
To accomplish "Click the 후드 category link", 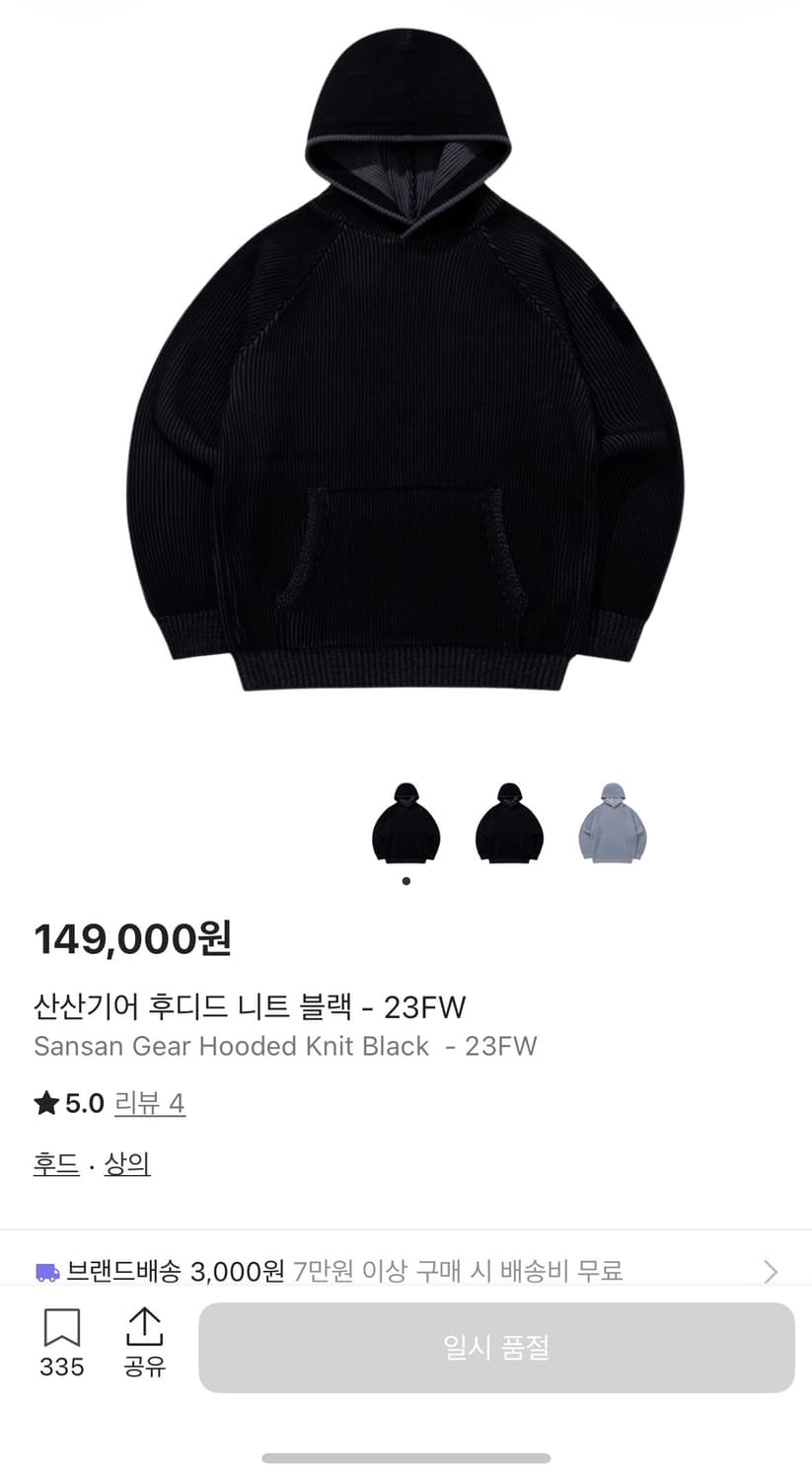I will pos(55,1163).
